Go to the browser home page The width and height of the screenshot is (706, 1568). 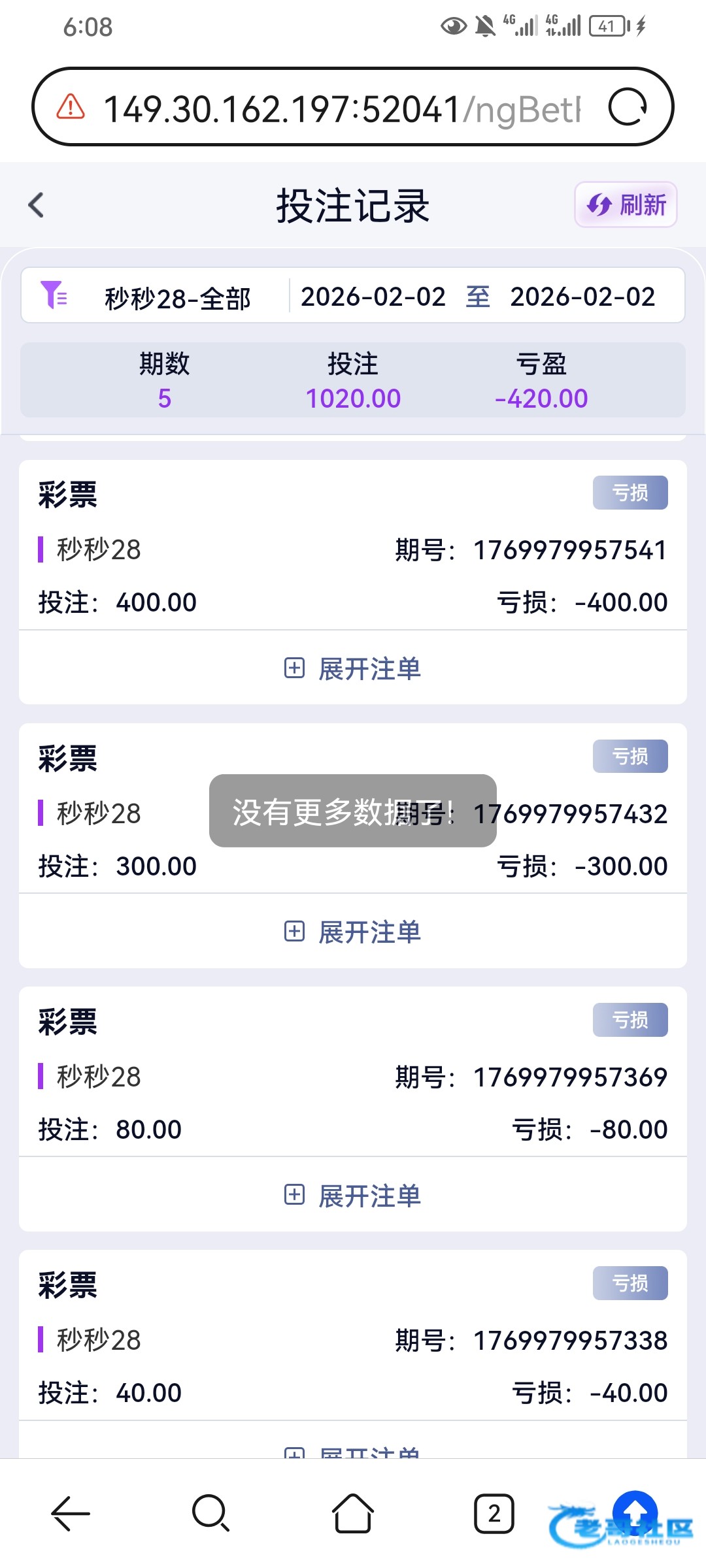pos(353,1513)
